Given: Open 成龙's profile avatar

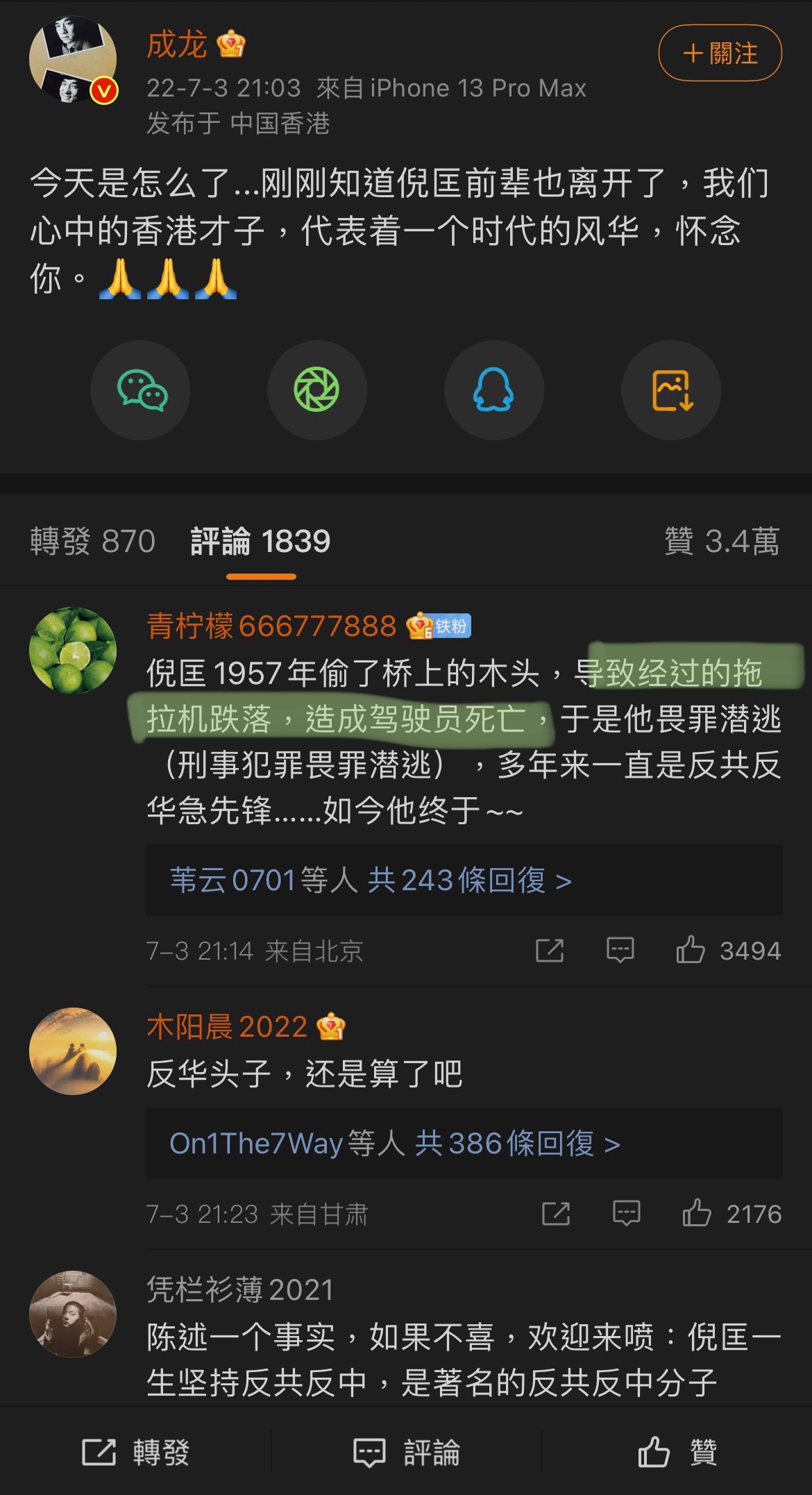Looking at the screenshot, I should (73, 60).
